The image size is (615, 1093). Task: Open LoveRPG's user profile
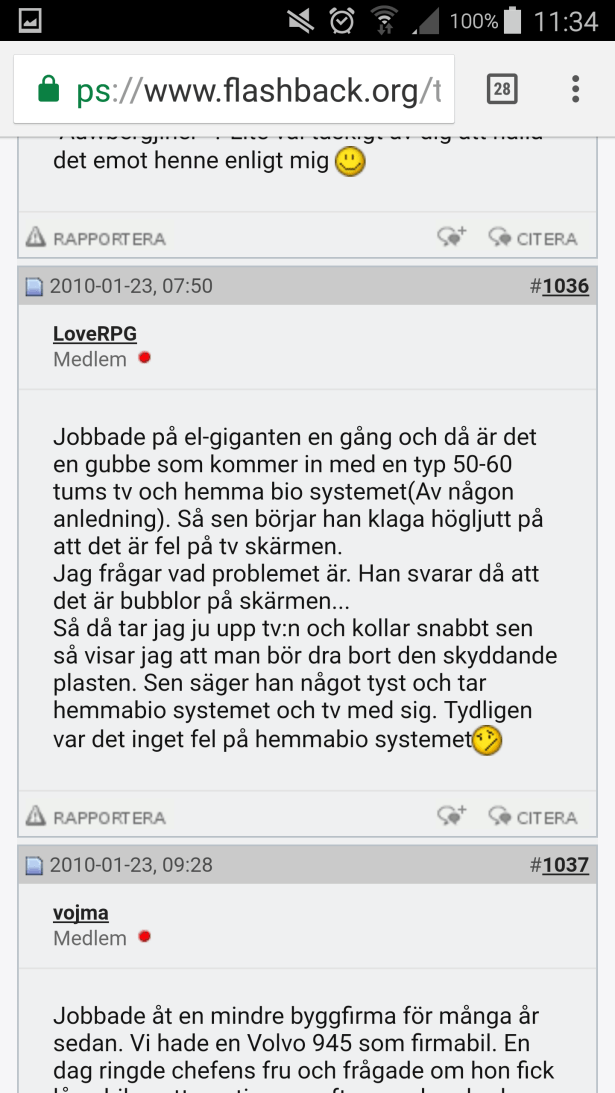[95, 334]
